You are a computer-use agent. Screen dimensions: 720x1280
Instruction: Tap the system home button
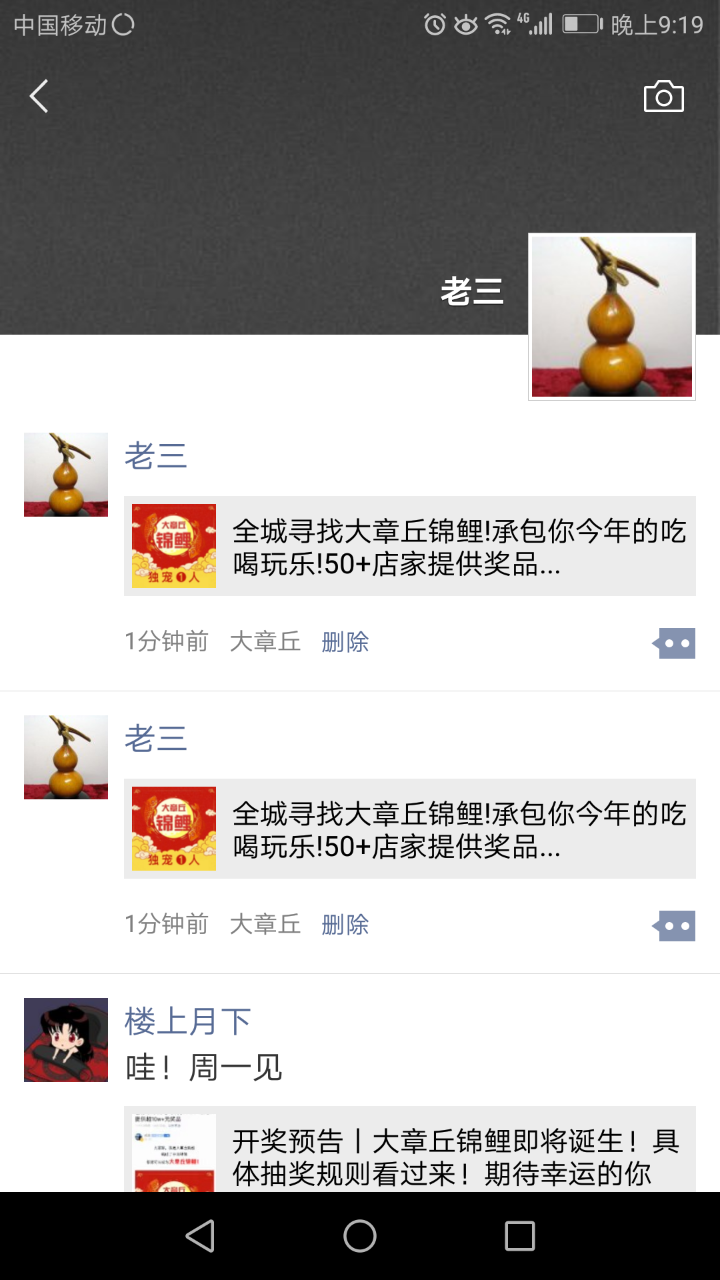[360, 1236]
